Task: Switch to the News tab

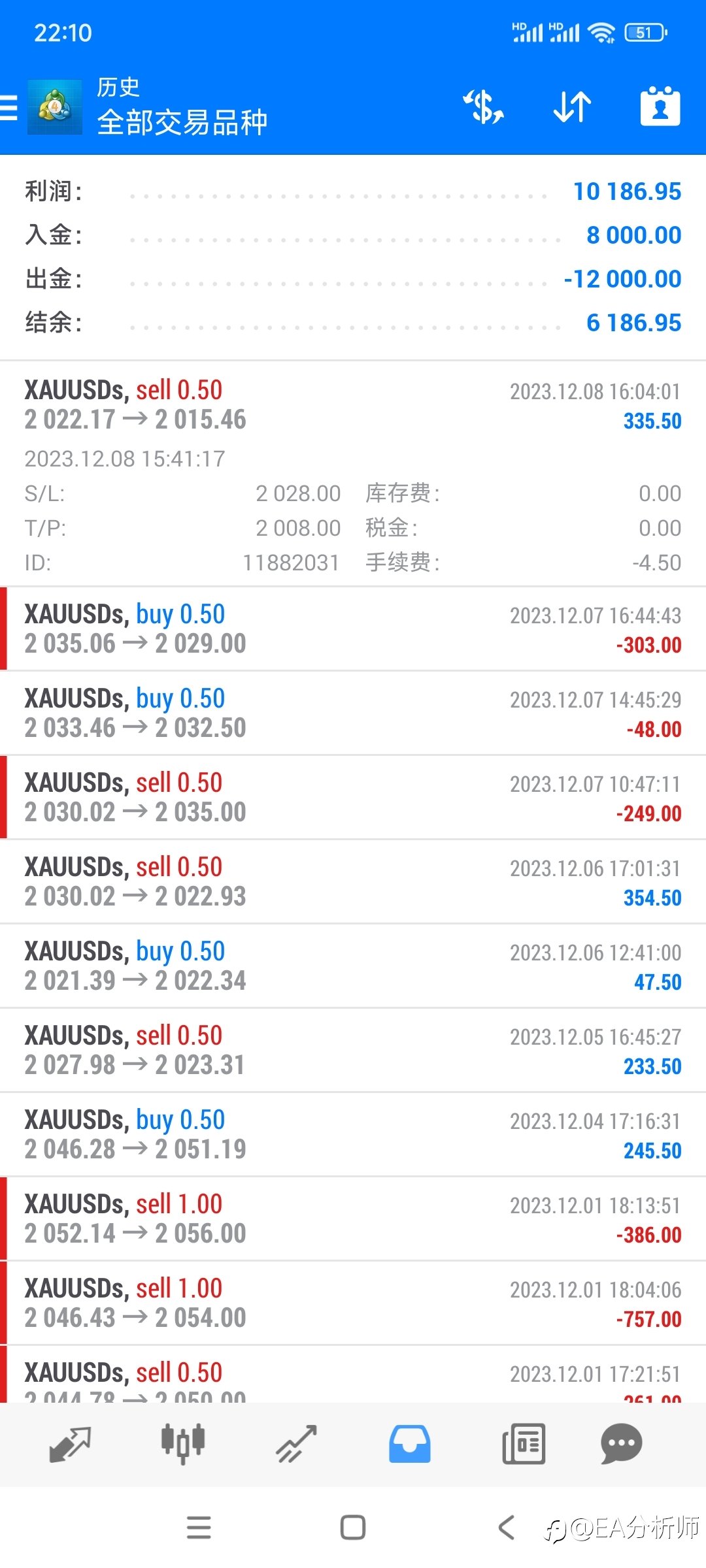Action: (523, 1444)
